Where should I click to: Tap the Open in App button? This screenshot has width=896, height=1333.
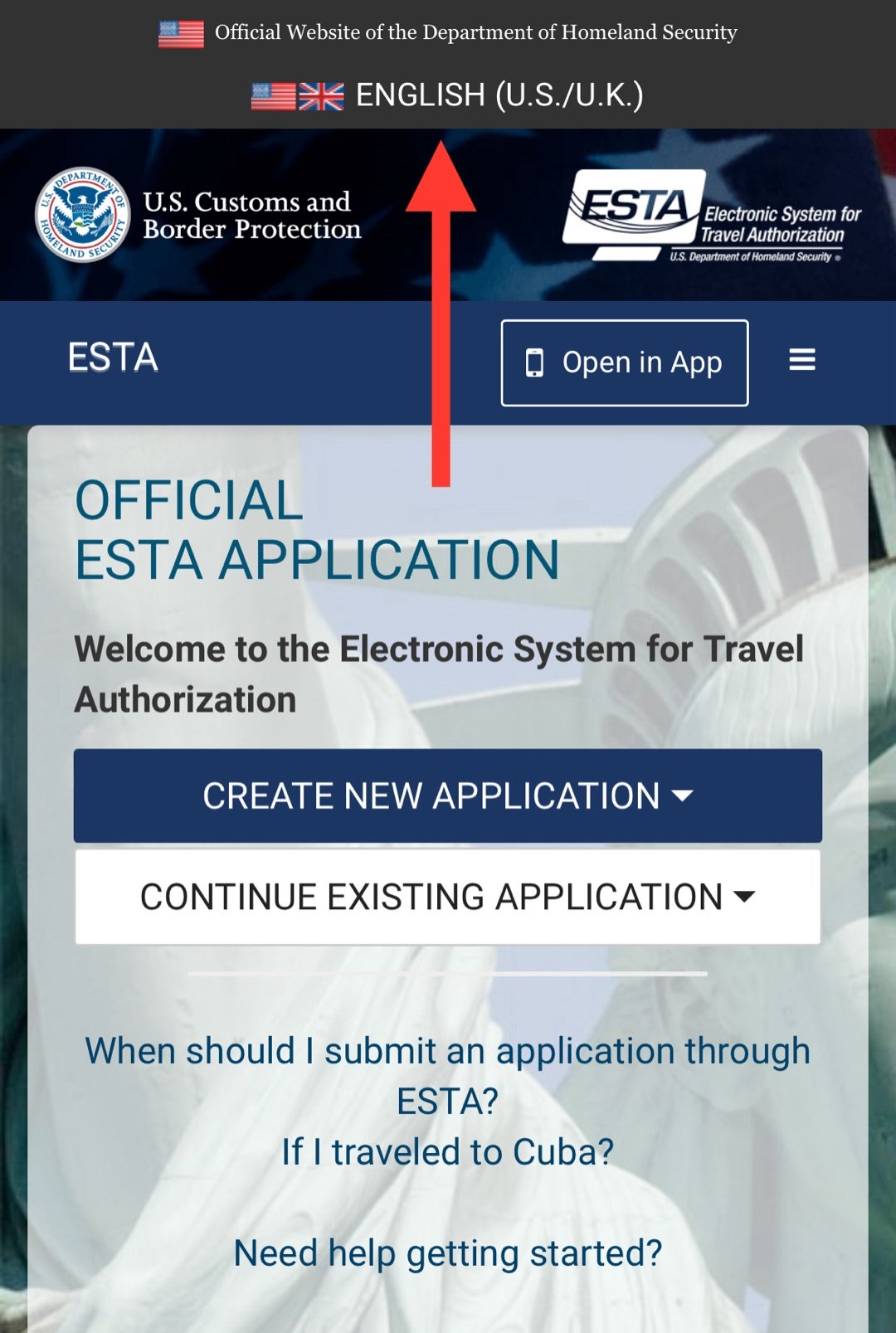[x=624, y=363]
